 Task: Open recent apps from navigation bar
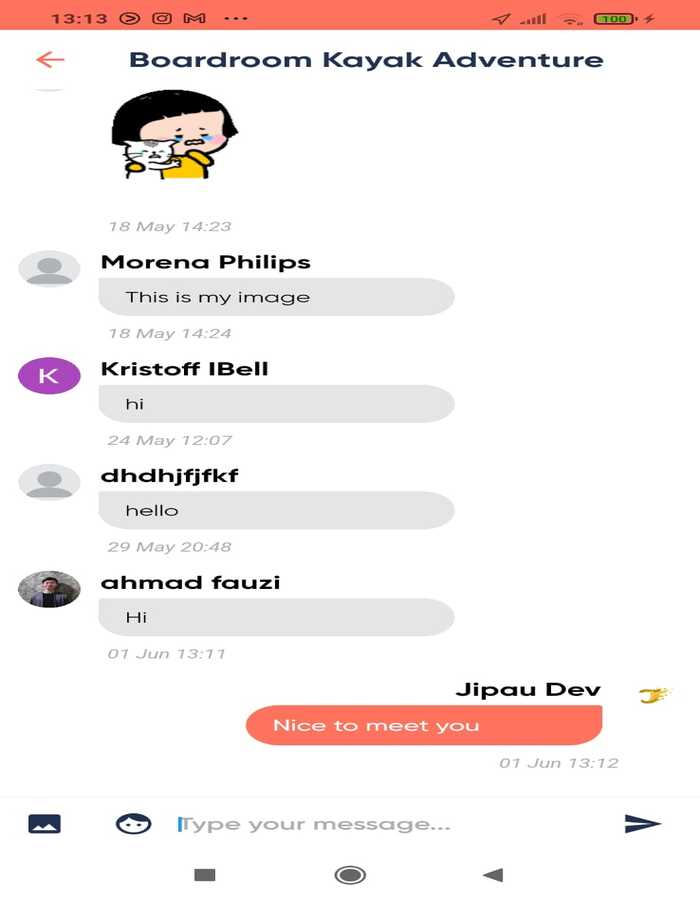(205, 875)
